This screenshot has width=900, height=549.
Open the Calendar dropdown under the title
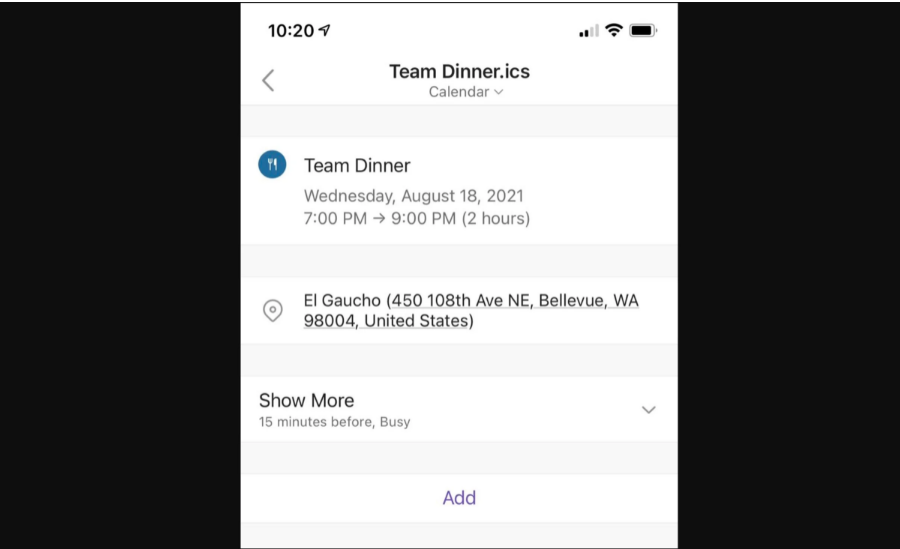pyautogui.click(x=465, y=92)
